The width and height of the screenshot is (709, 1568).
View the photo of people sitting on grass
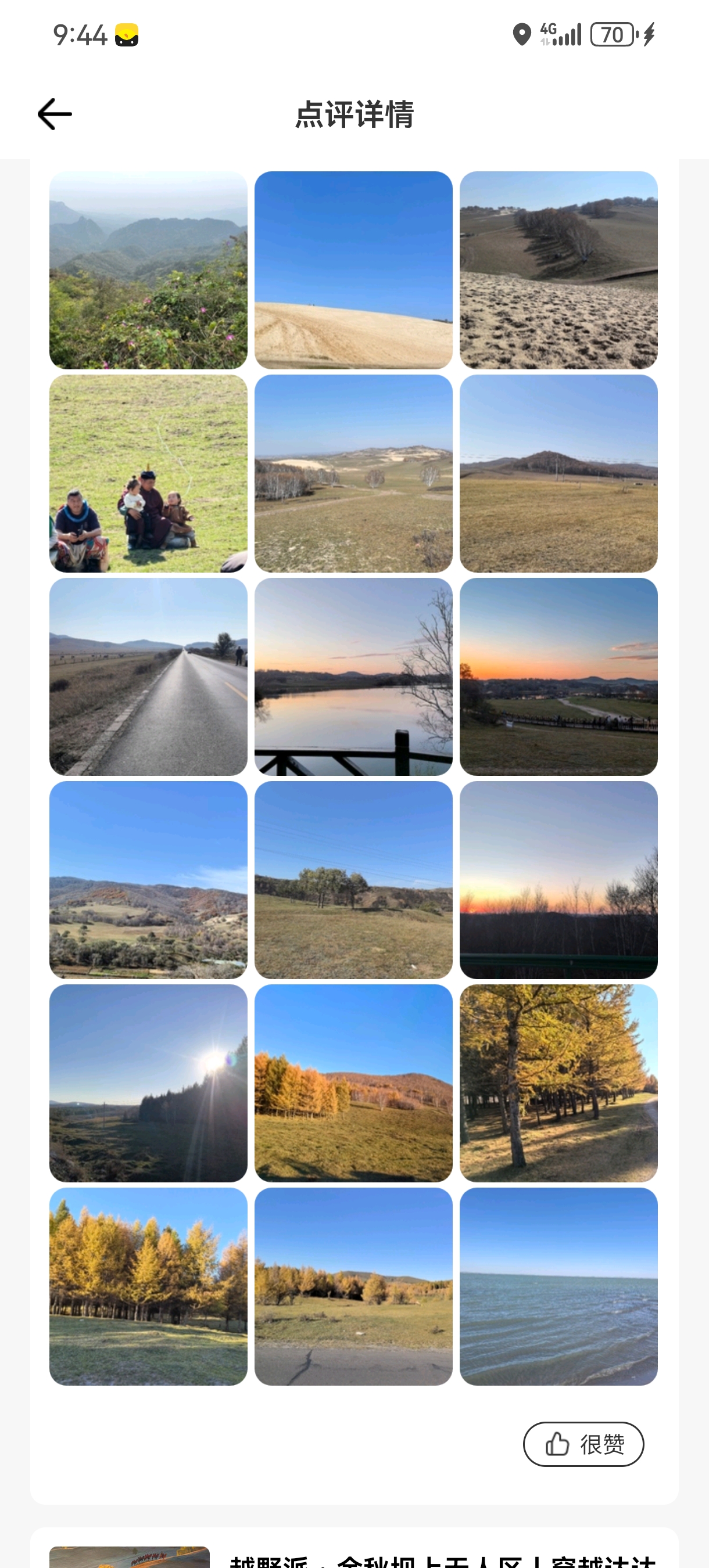(x=148, y=473)
